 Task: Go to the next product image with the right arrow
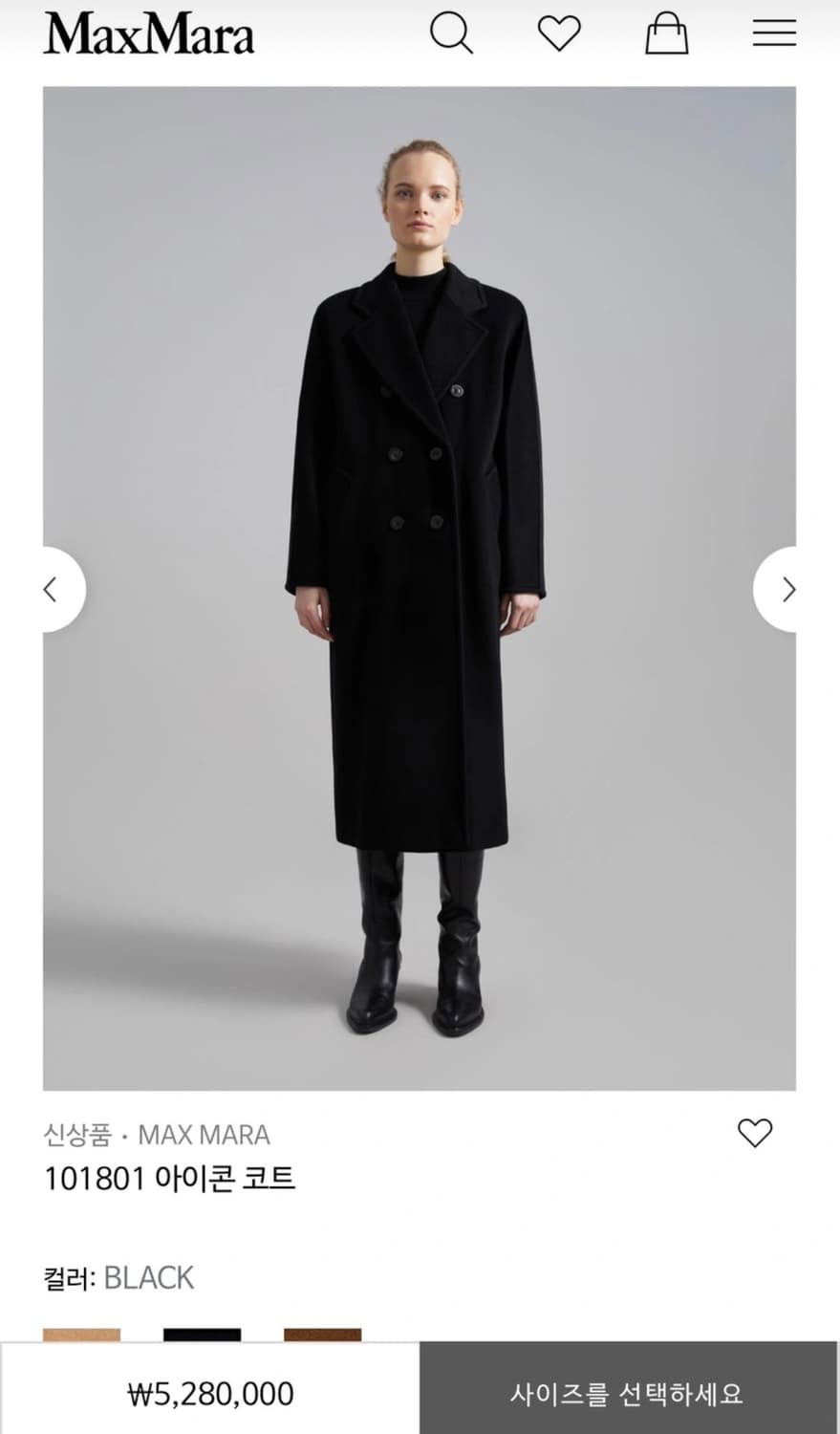pos(789,590)
